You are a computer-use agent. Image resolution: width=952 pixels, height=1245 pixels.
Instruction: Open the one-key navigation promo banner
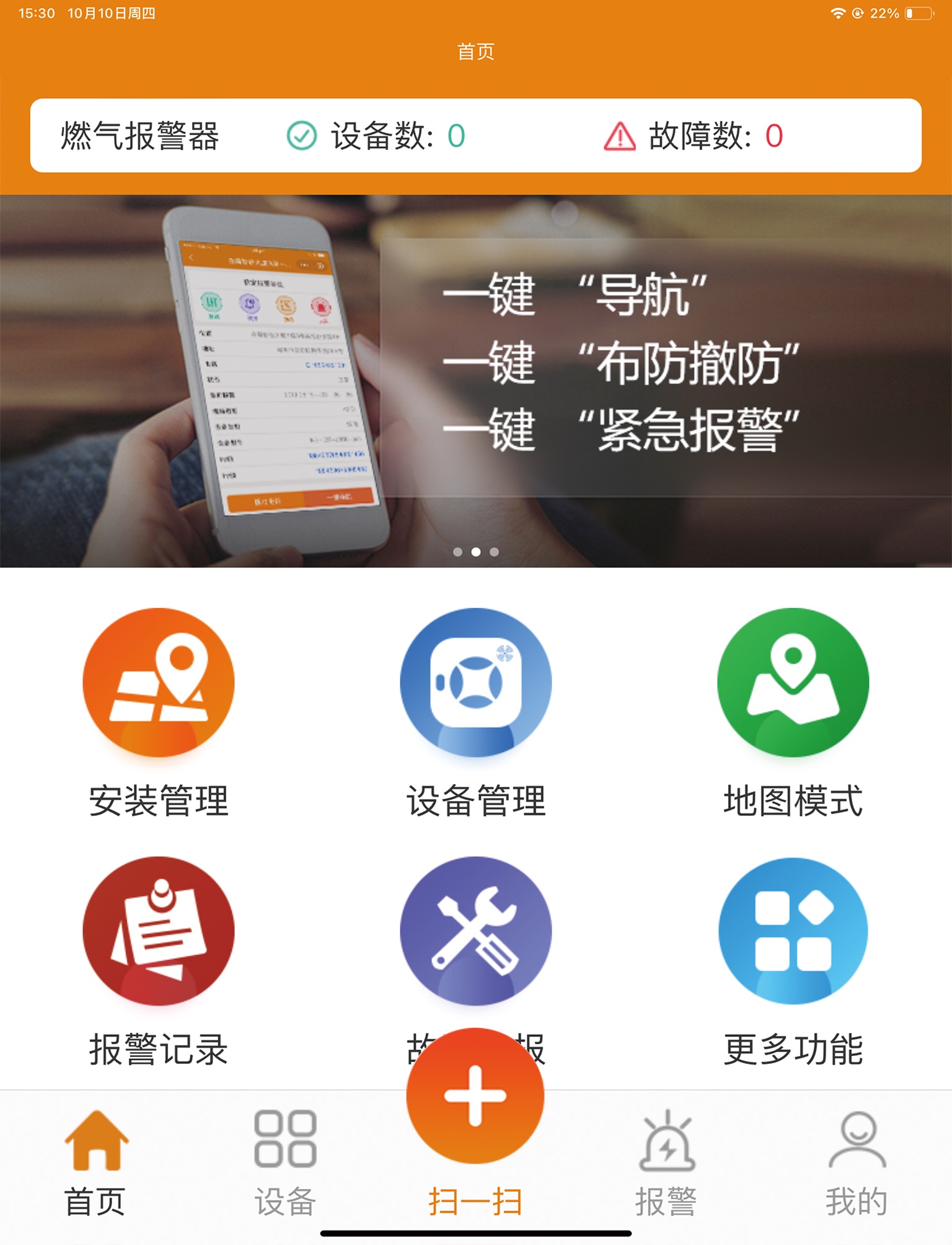click(475, 381)
